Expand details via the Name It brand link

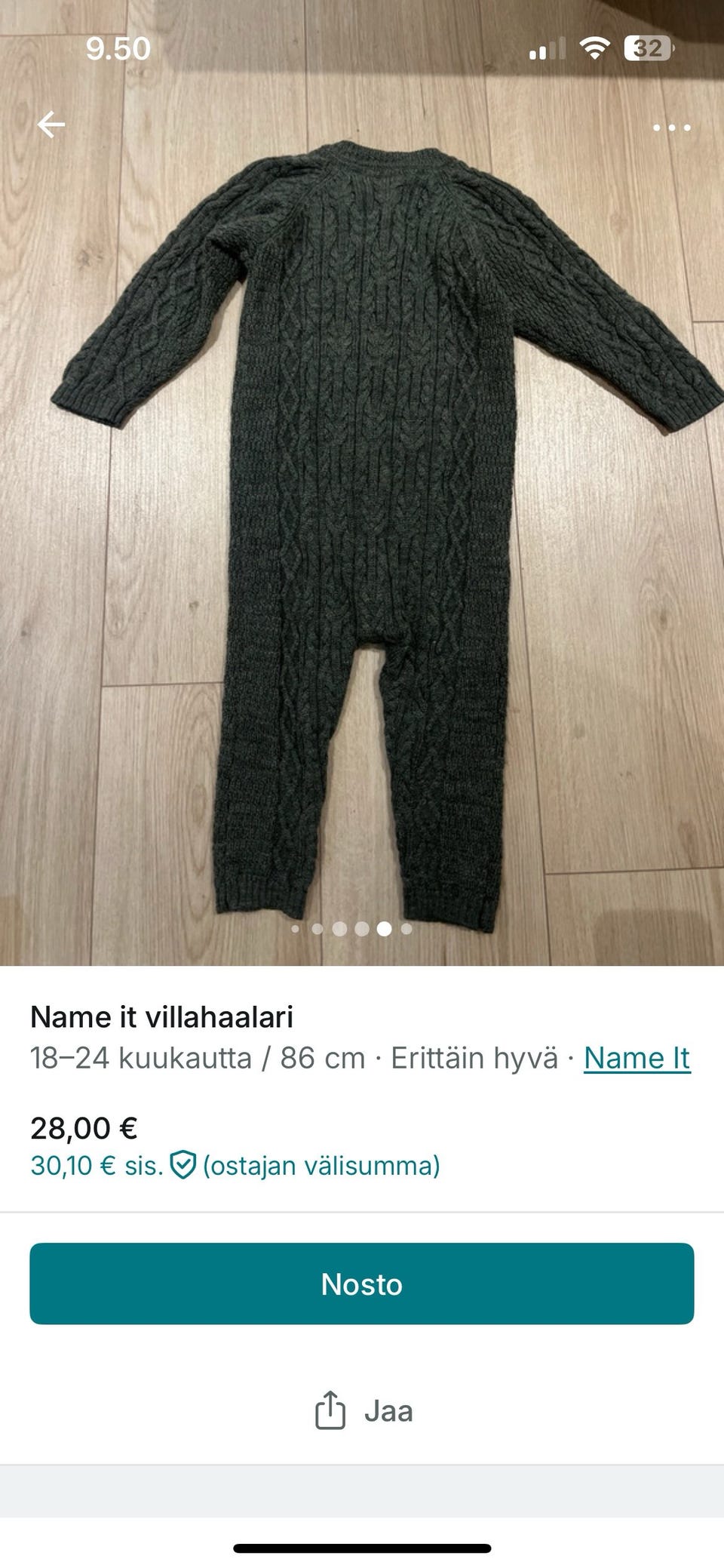[637, 1059]
